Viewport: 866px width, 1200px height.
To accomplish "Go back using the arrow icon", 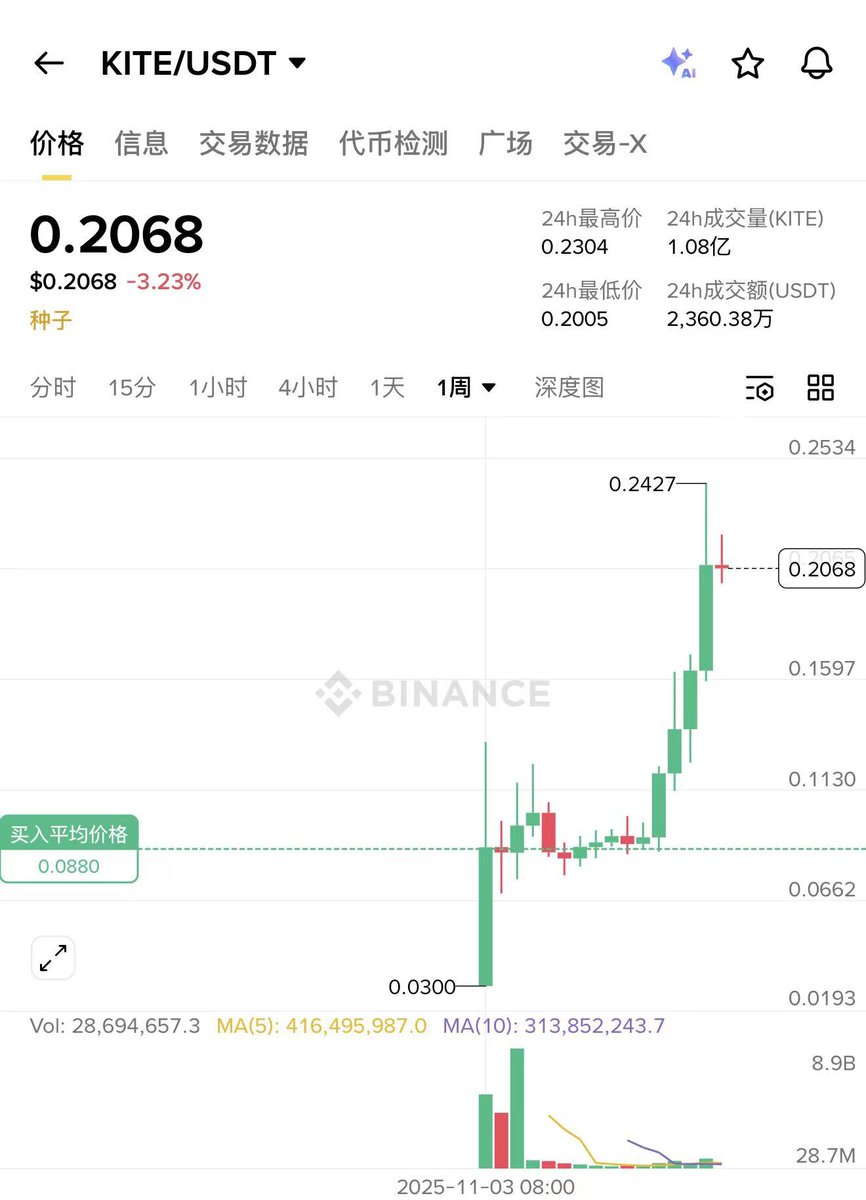I will [x=48, y=63].
